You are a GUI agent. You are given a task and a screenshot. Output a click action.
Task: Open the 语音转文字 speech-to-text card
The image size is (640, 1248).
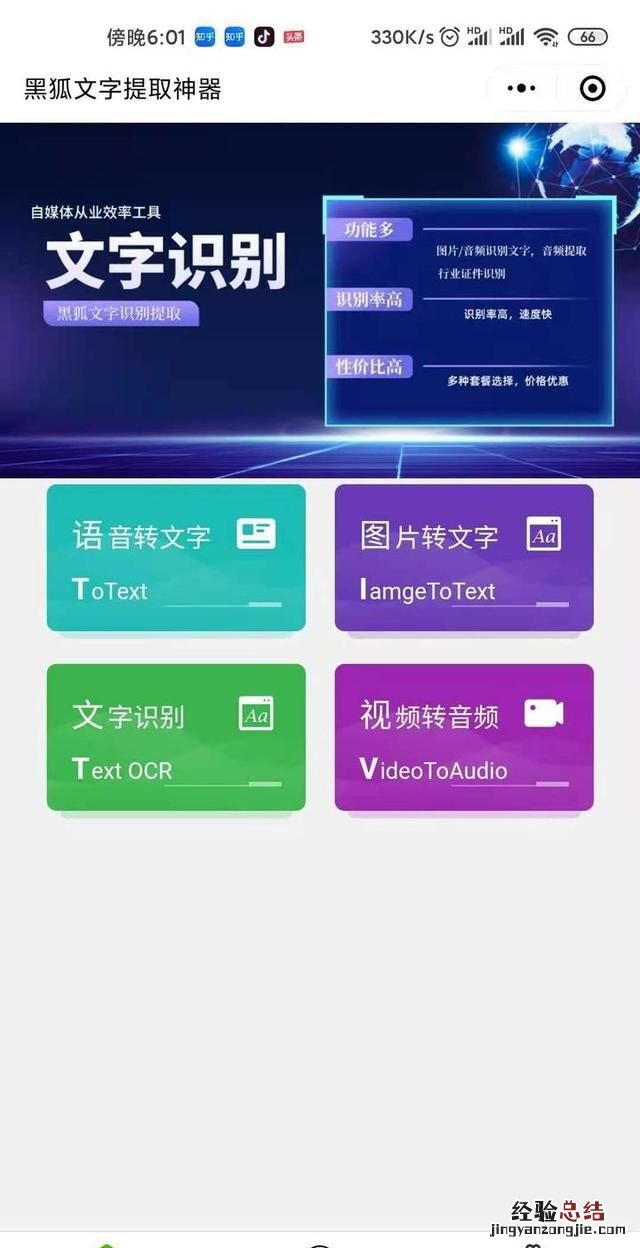coord(176,558)
